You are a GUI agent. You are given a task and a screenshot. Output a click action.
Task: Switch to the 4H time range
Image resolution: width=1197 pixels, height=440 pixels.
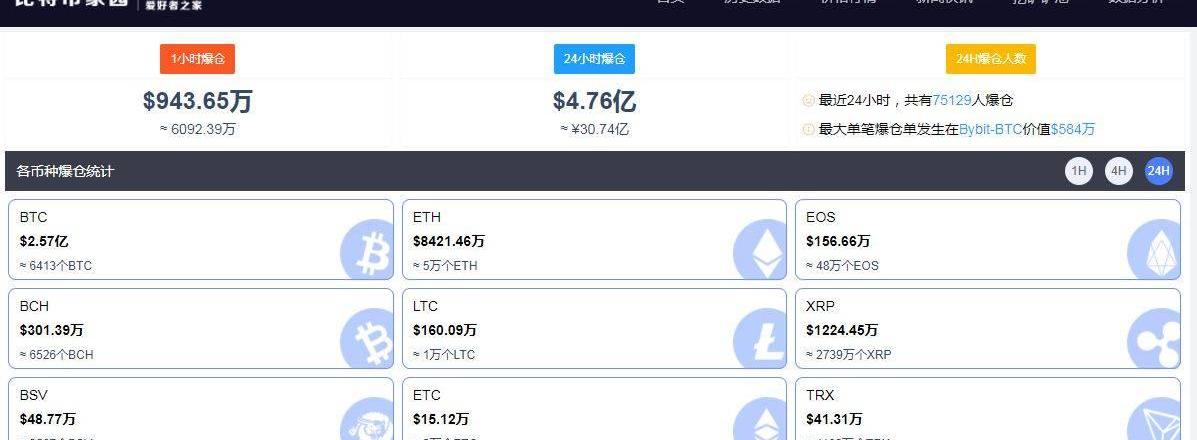point(1118,171)
